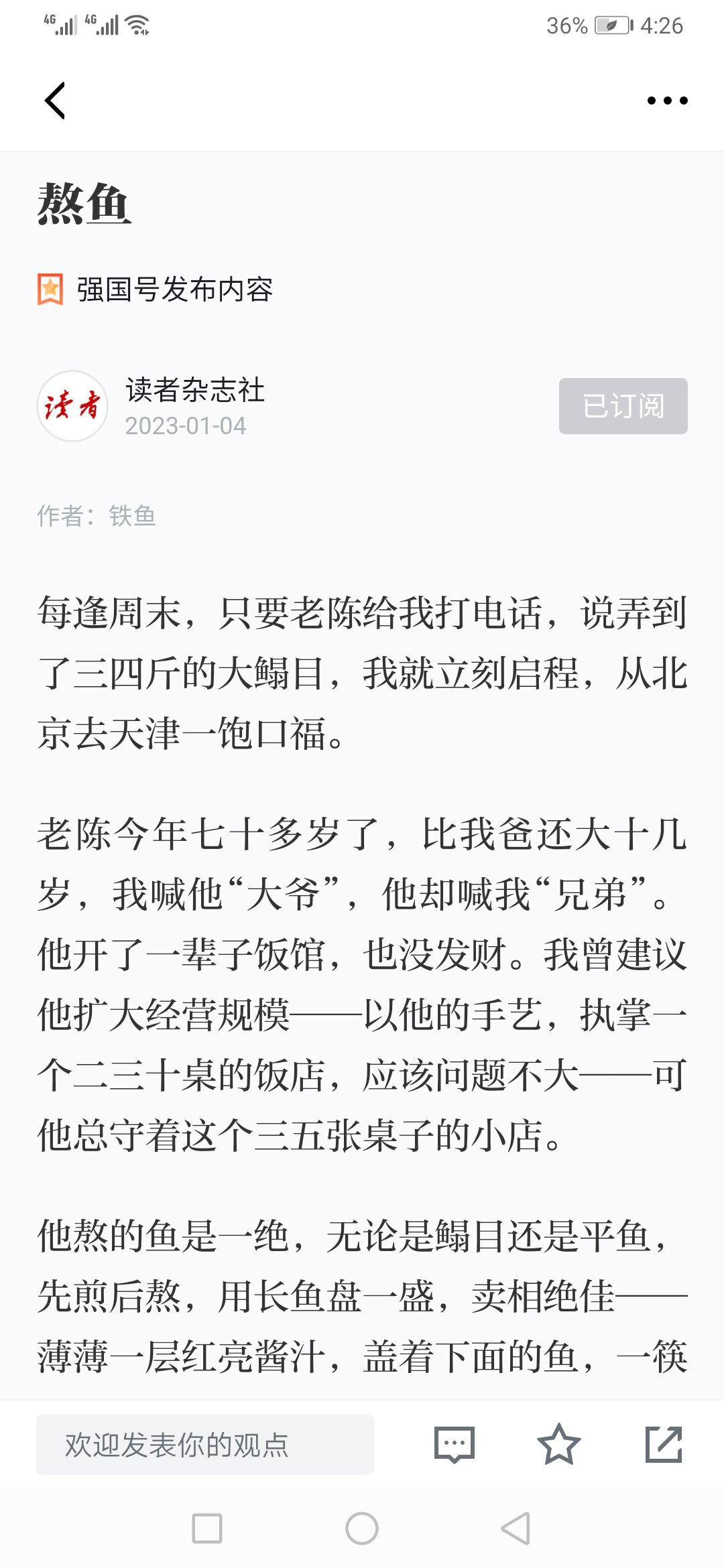724x1568 pixels.
Task: Go back using the top-left arrow
Action: pyautogui.click(x=55, y=101)
